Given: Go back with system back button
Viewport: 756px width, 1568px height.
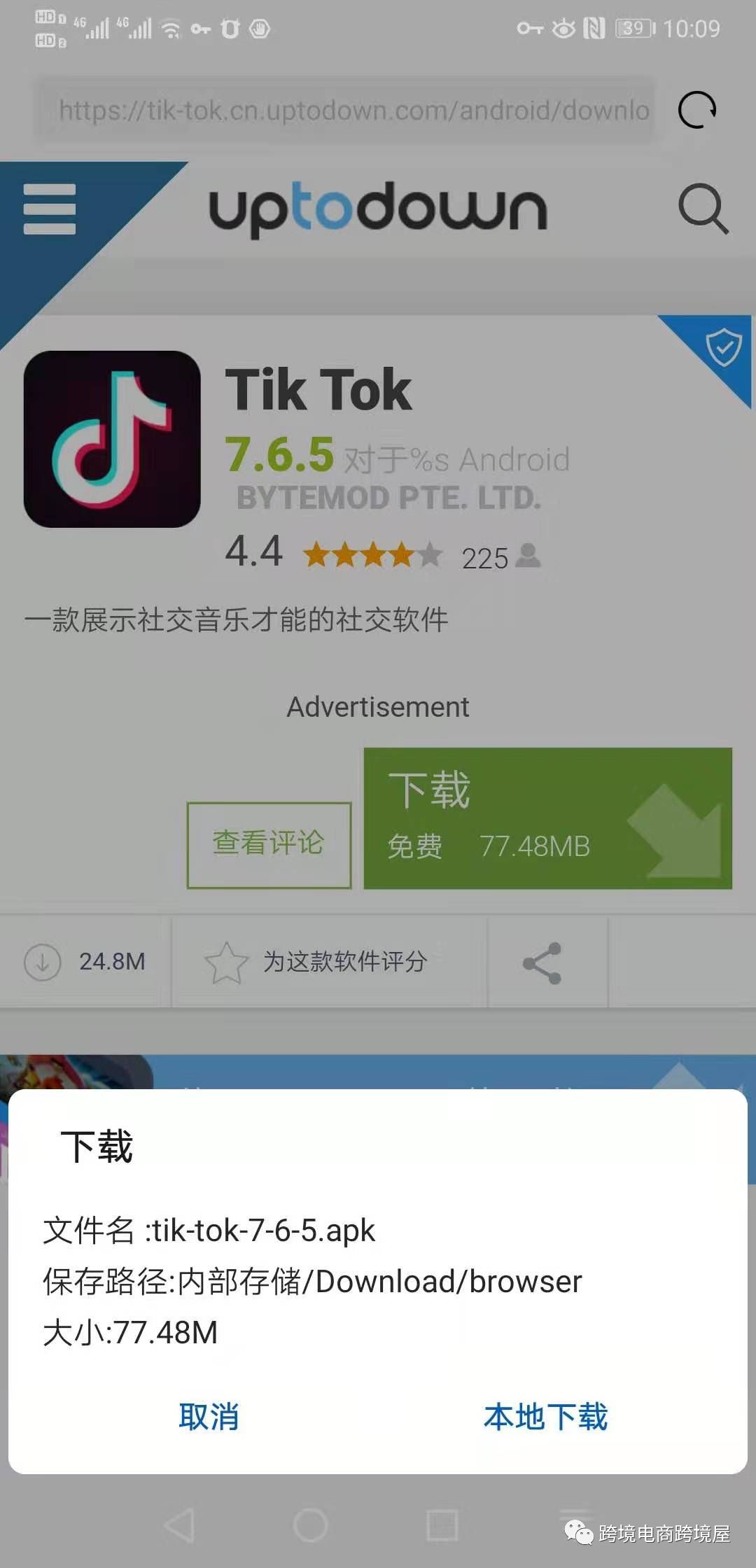Looking at the screenshot, I should [x=180, y=1525].
